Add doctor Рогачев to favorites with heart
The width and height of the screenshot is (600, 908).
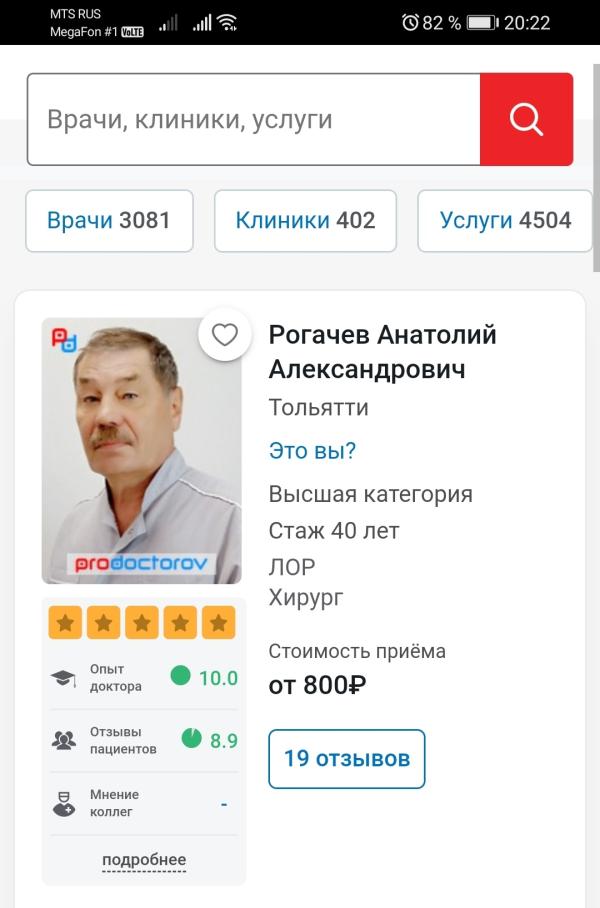pyautogui.click(x=225, y=335)
